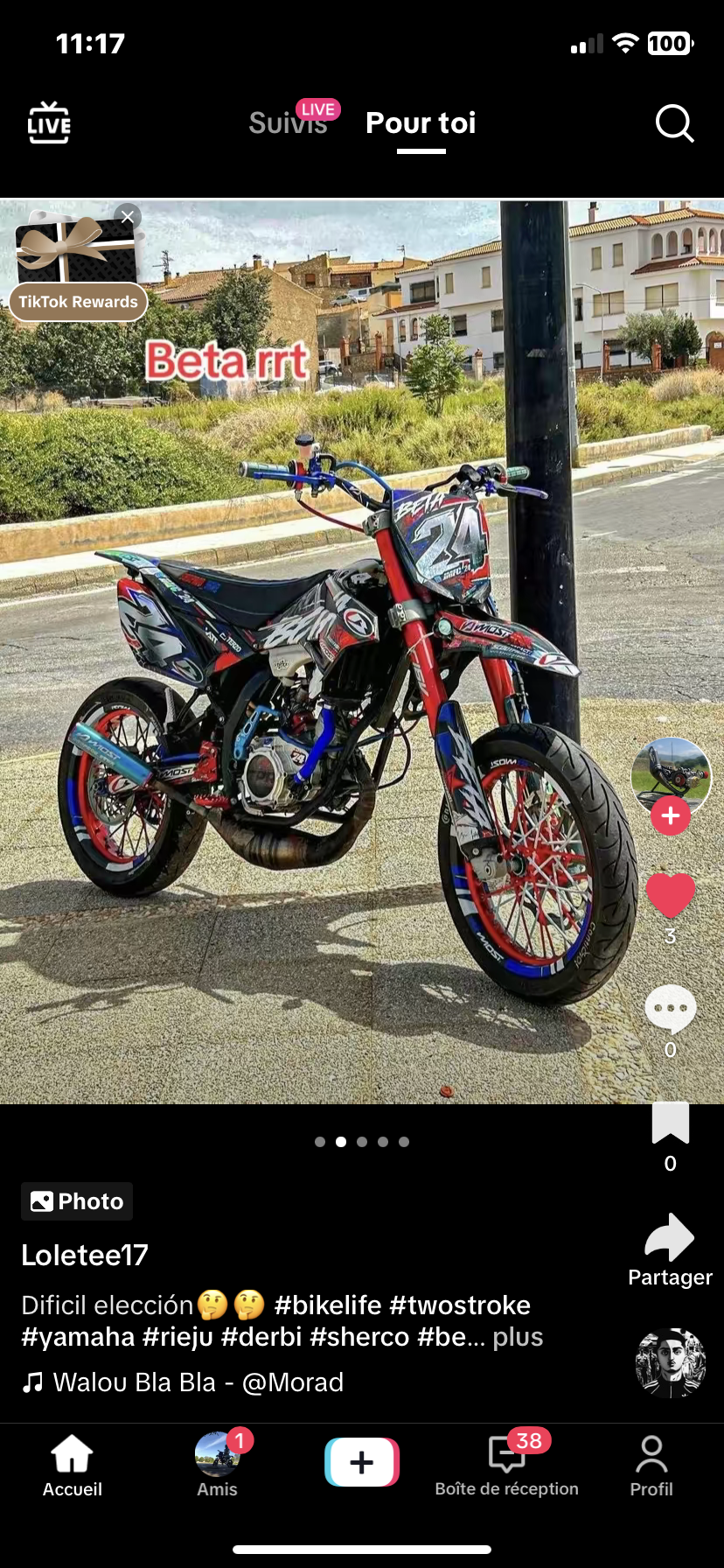Screen dimensions: 724x1568
Task: Share this post via Partager
Action: point(671,1239)
